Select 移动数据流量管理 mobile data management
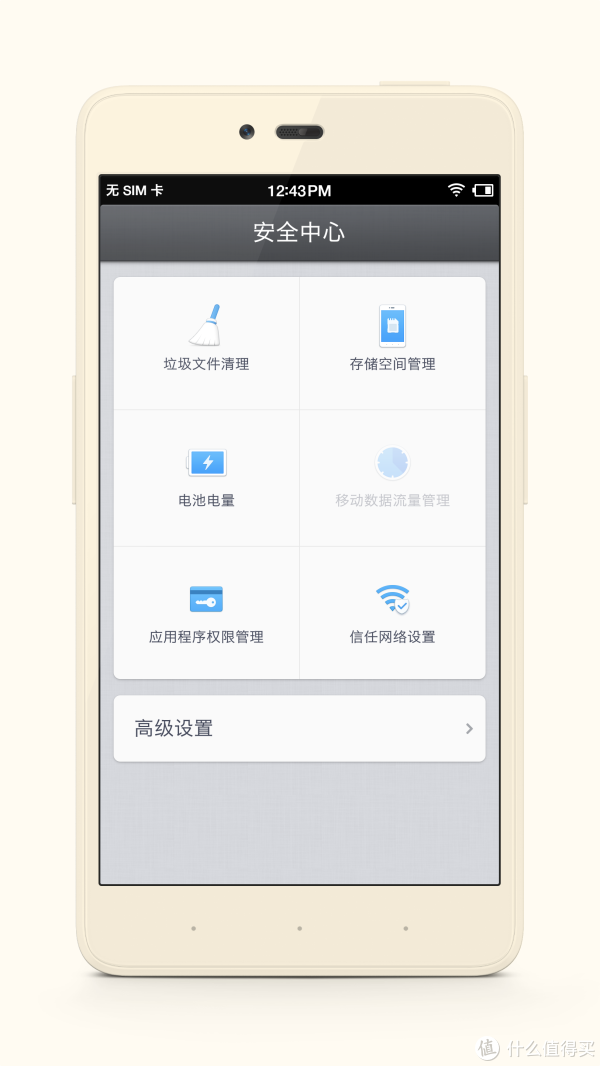The width and height of the screenshot is (600, 1066). [392, 477]
